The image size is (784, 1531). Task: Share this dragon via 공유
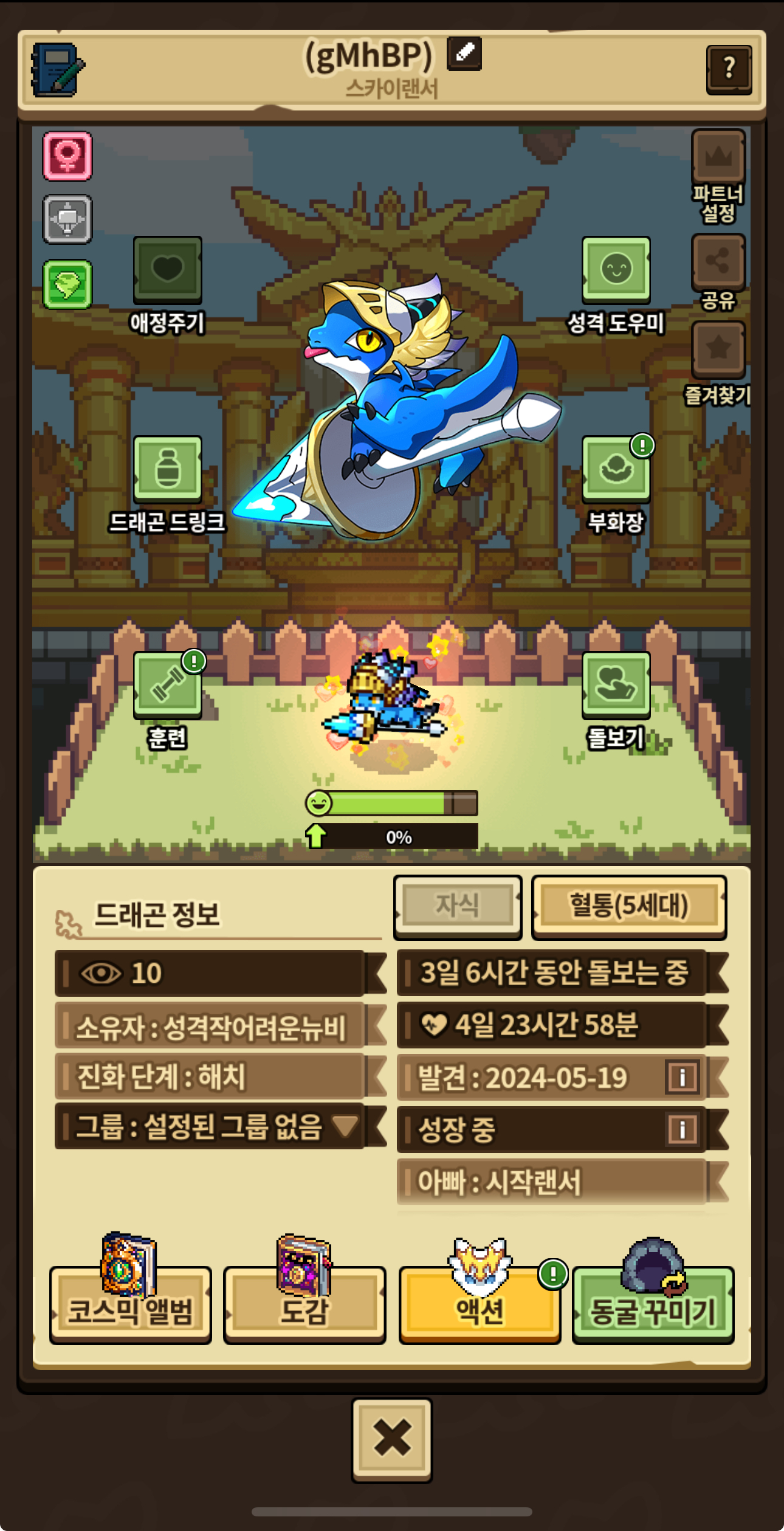click(x=718, y=262)
